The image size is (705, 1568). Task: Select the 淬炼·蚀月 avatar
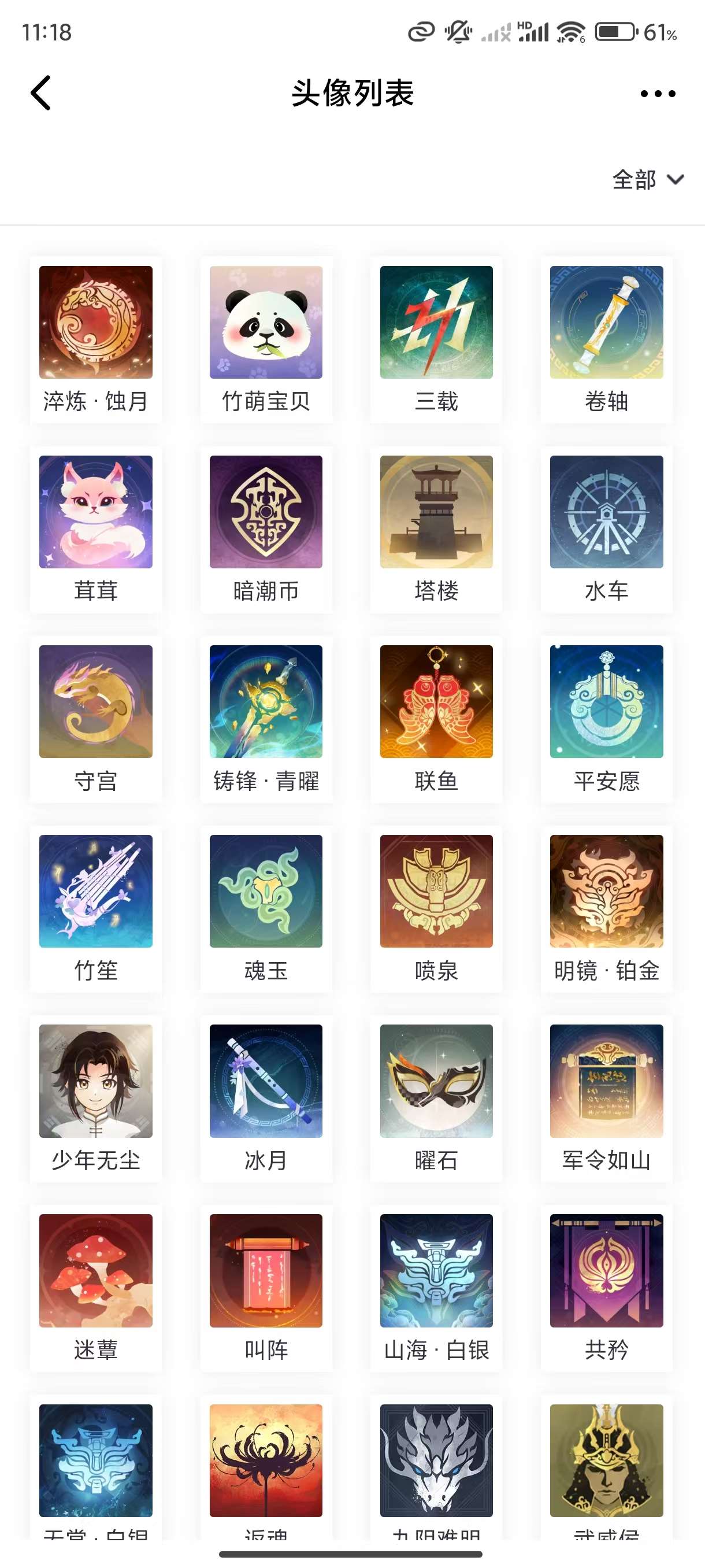95,323
